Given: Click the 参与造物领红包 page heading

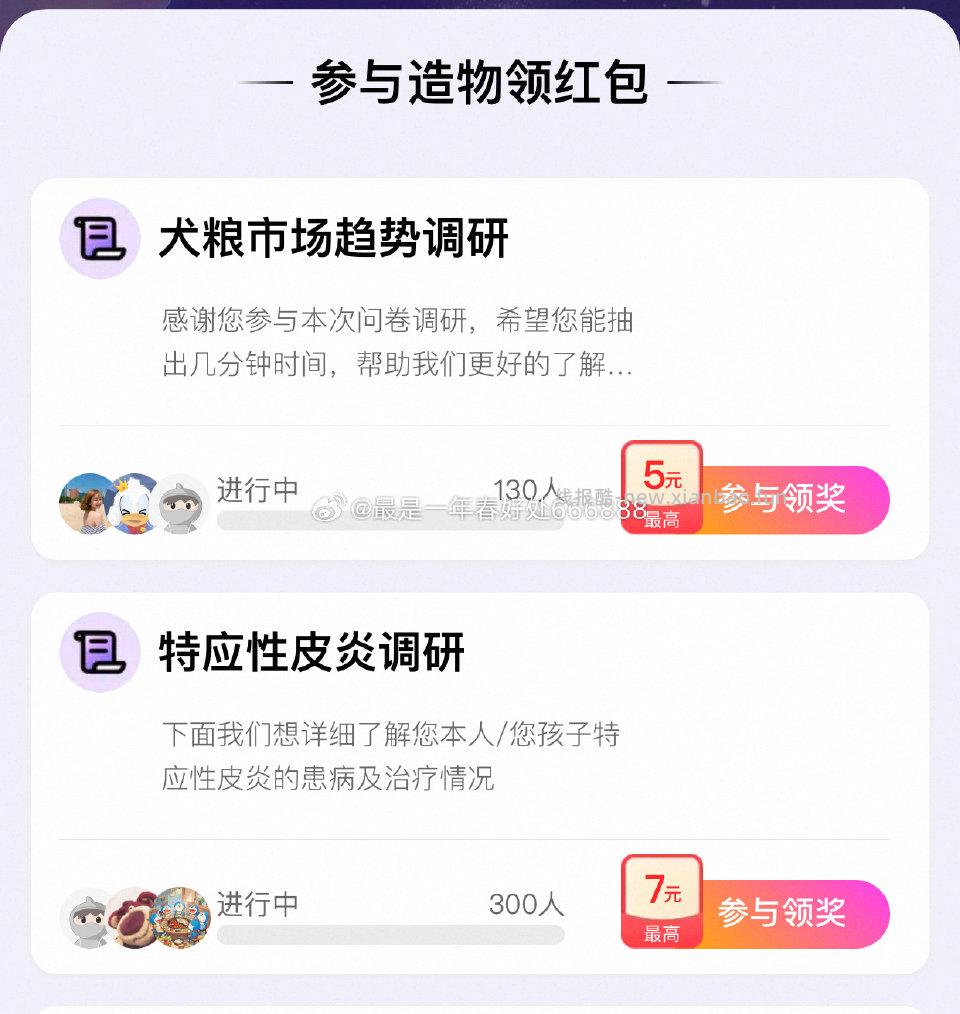Looking at the screenshot, I should (478, 84).
